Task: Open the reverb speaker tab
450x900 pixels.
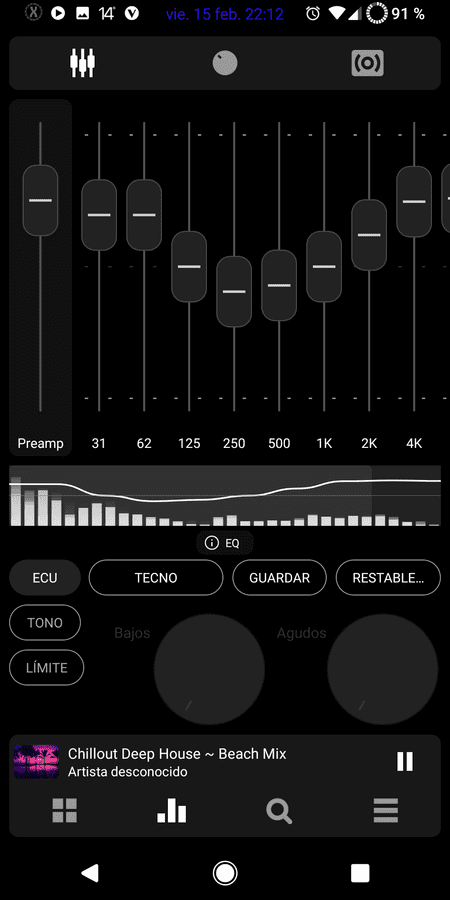Action: [x=367, y=63]
